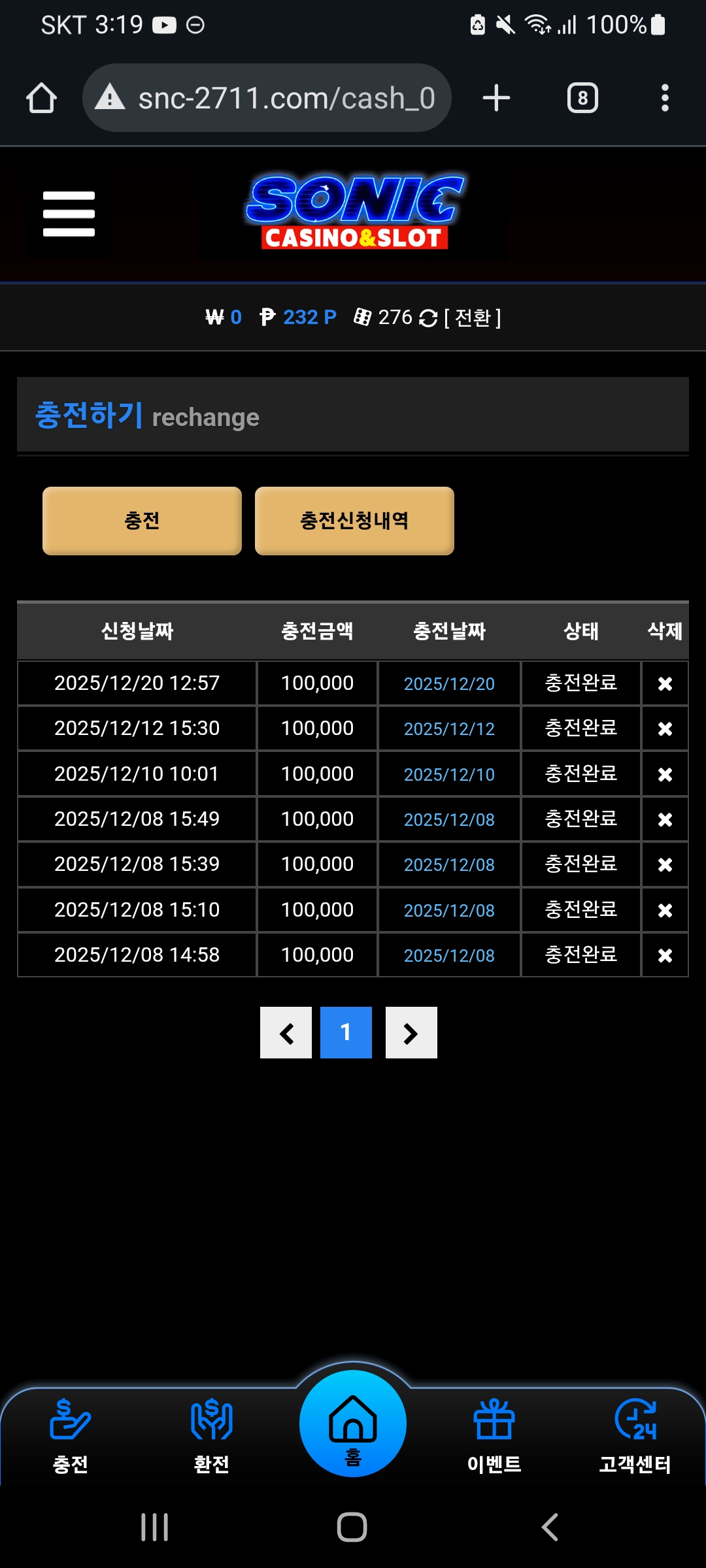Tap the browser home icon

click(41, 98)
